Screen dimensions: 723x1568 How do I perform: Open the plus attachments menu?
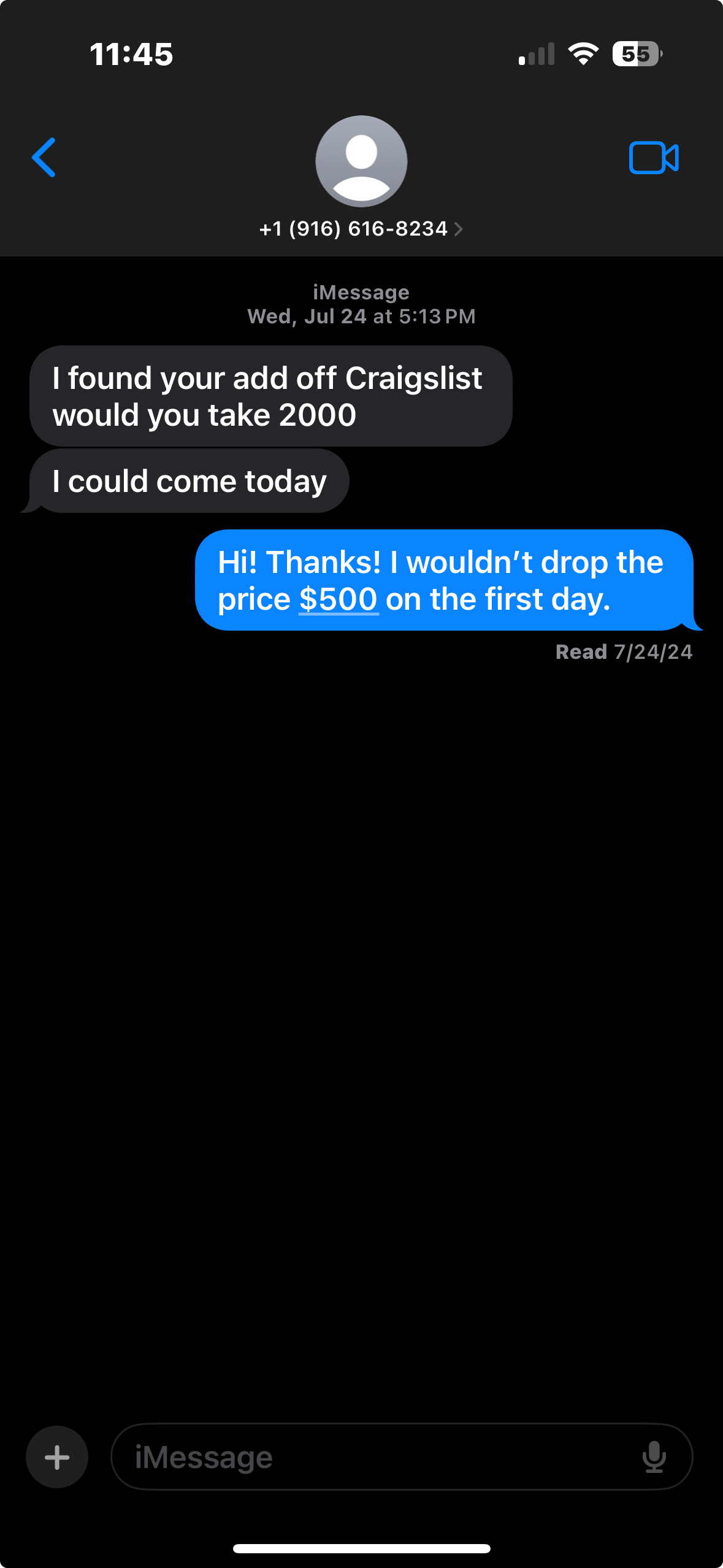tap(57, 1457)
